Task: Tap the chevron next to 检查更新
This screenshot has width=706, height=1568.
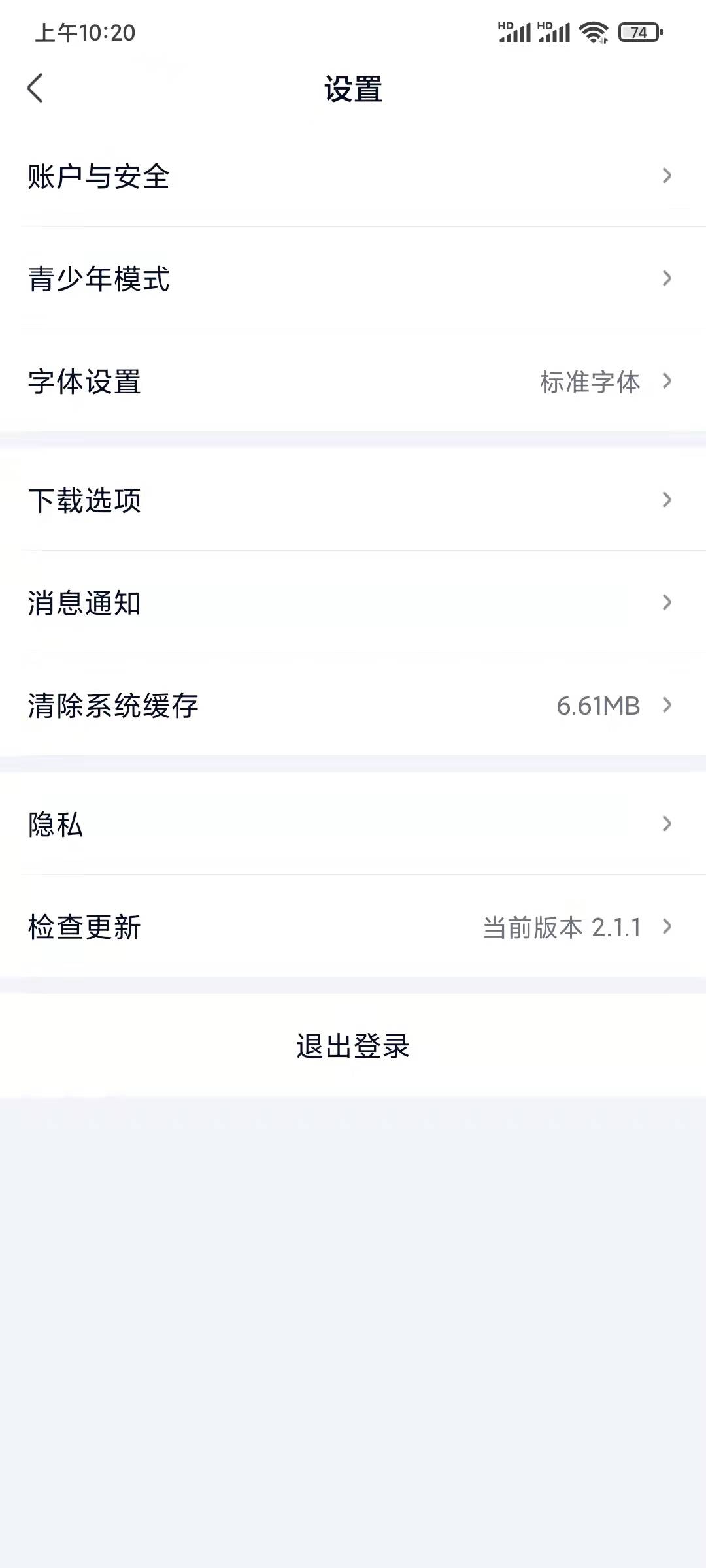Action: 666,926
